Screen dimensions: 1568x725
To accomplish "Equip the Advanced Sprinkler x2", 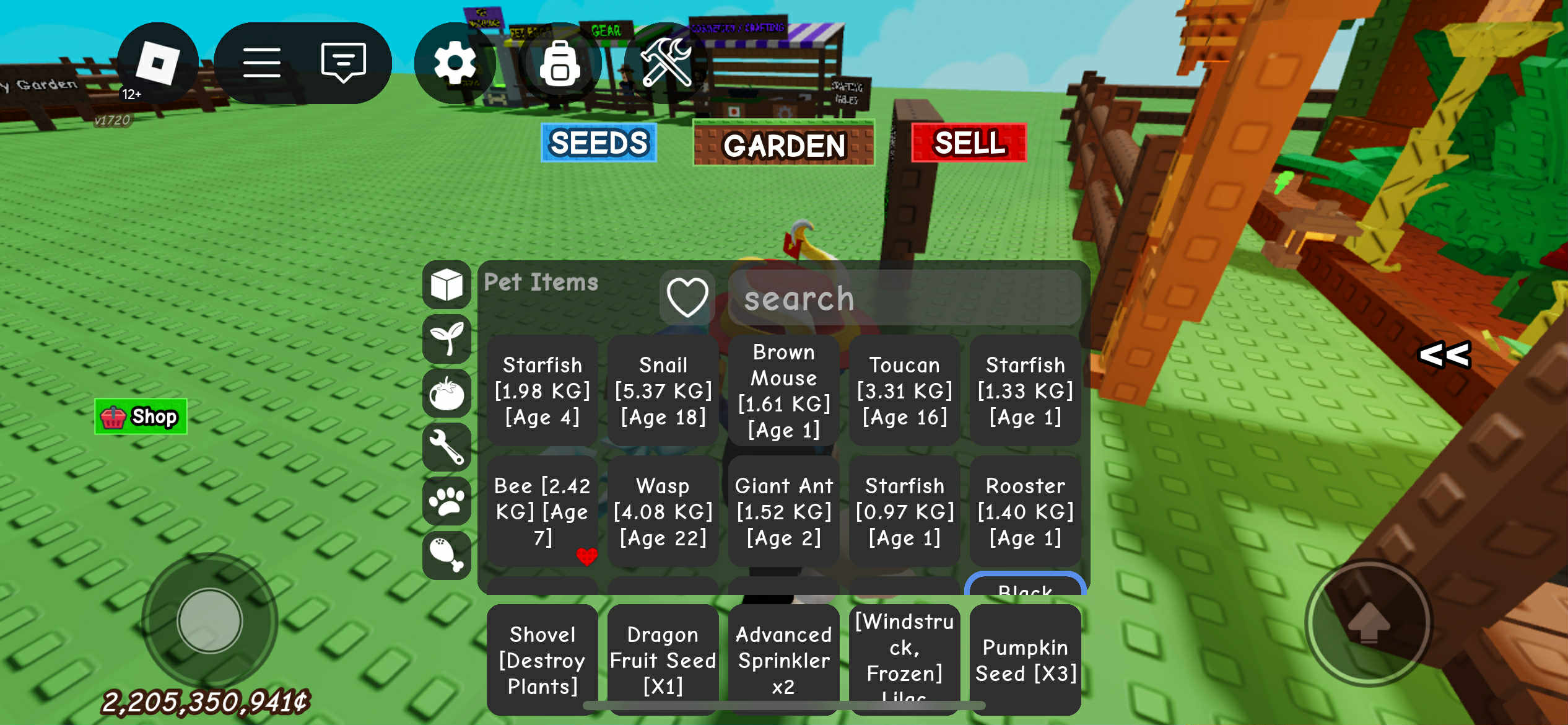I will coord(783,659).
